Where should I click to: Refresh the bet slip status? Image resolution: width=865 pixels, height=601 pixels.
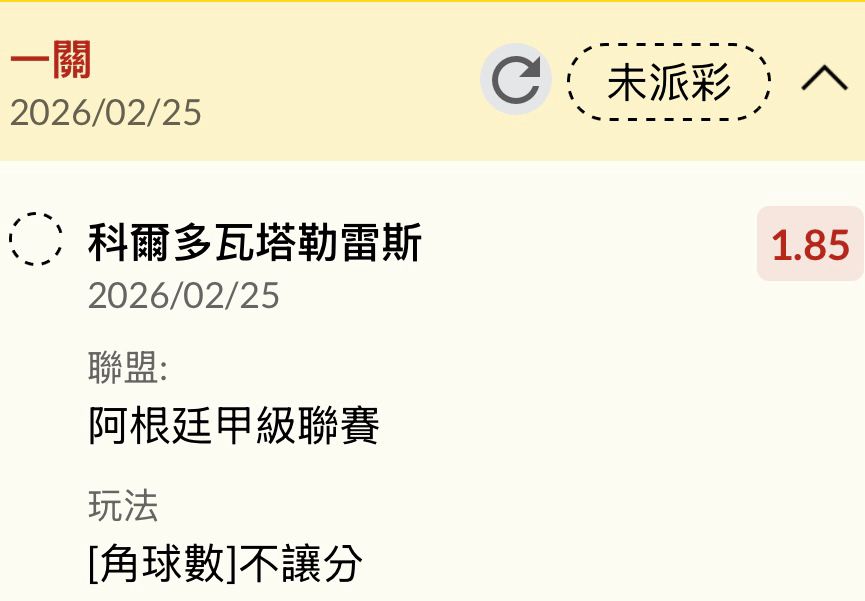[x=515, y=82]
